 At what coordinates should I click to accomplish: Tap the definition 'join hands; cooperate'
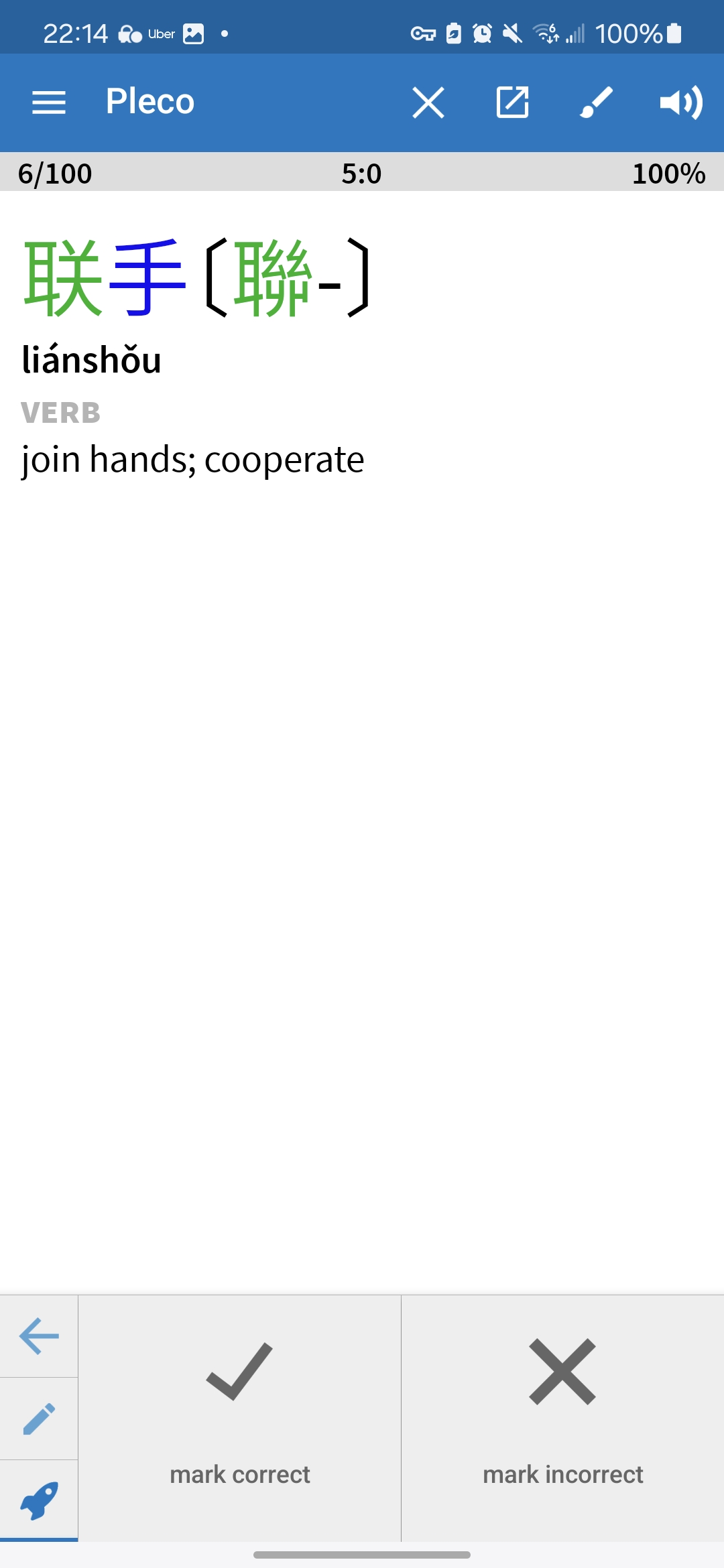click(x=192, y=459)
